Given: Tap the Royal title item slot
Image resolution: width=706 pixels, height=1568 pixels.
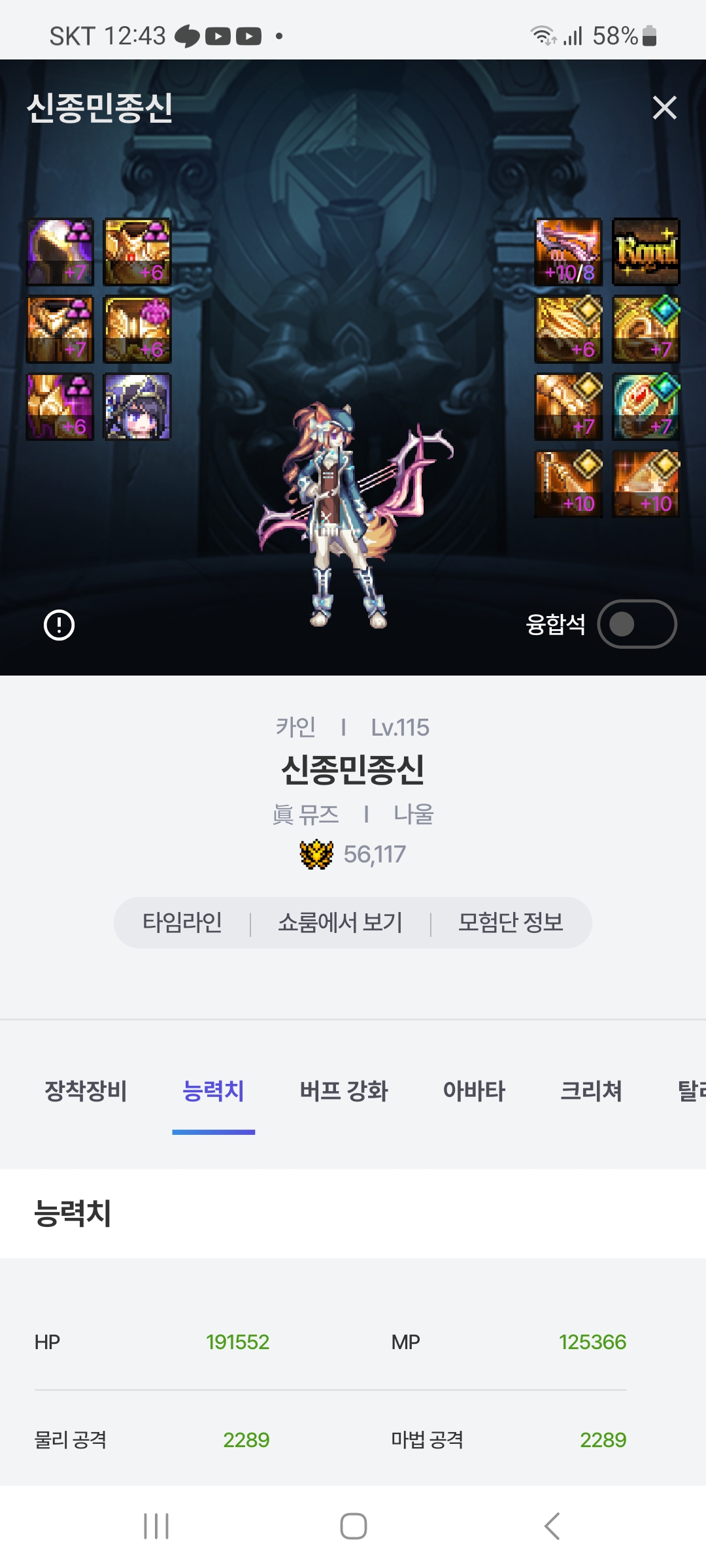Looking at the screenshot, I should point(646,252).
